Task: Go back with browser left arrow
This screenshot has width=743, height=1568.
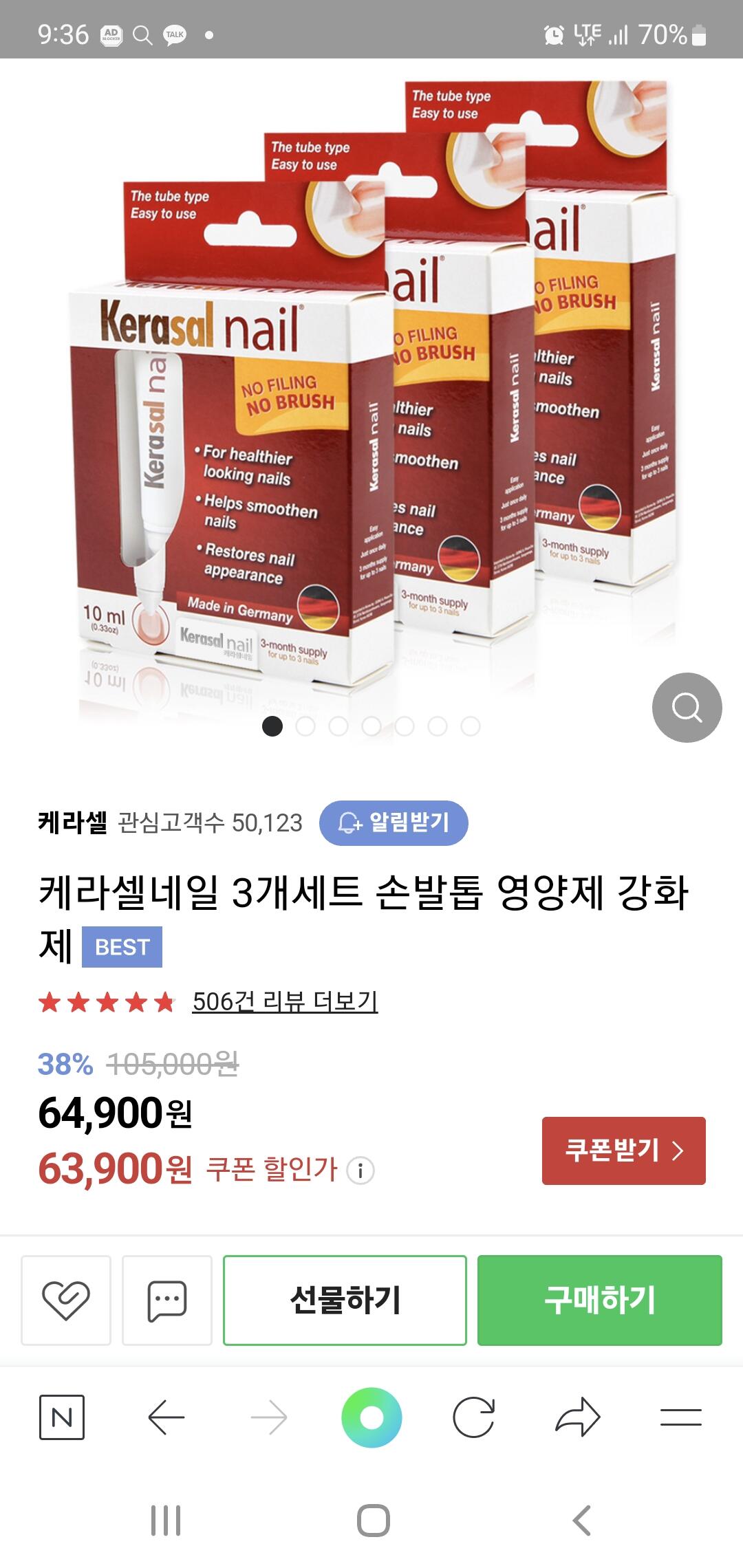Action: point(166,1417)
